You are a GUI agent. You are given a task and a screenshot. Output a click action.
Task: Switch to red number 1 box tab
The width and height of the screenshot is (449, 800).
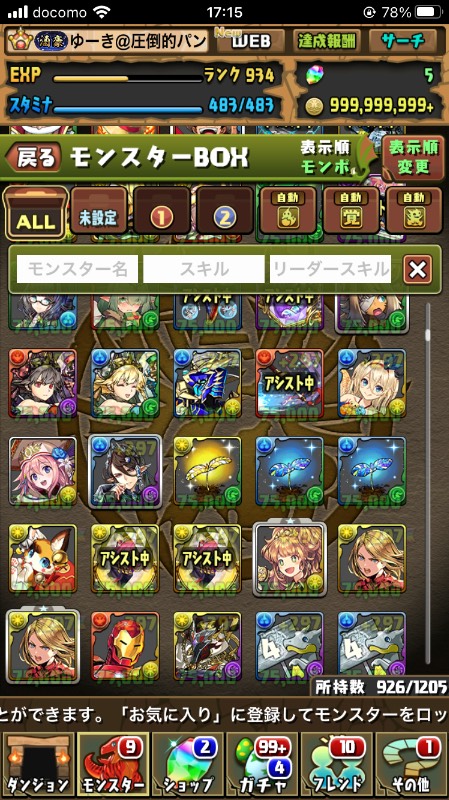click(x=162, y=211)
